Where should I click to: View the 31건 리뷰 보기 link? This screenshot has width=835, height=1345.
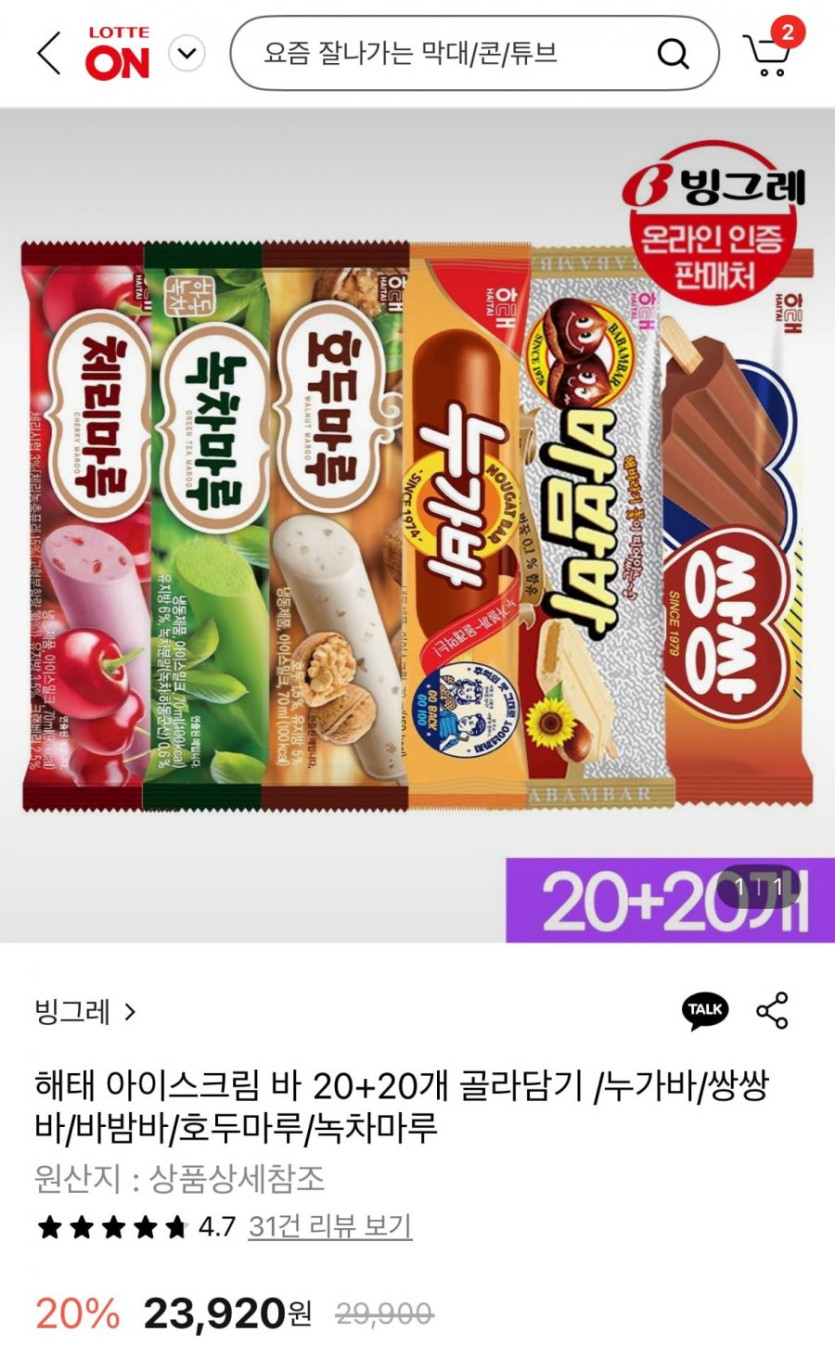[x=330, y=1226]
